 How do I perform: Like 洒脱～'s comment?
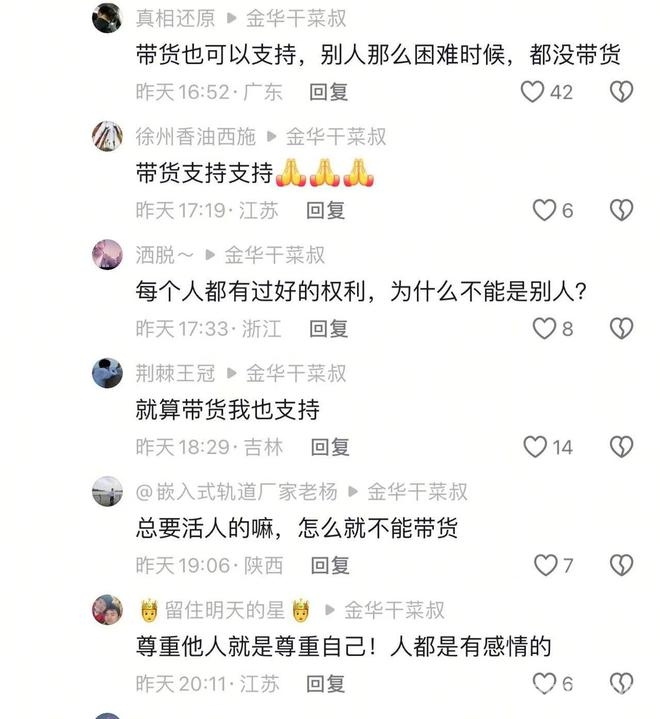click(x=544, y=328)
